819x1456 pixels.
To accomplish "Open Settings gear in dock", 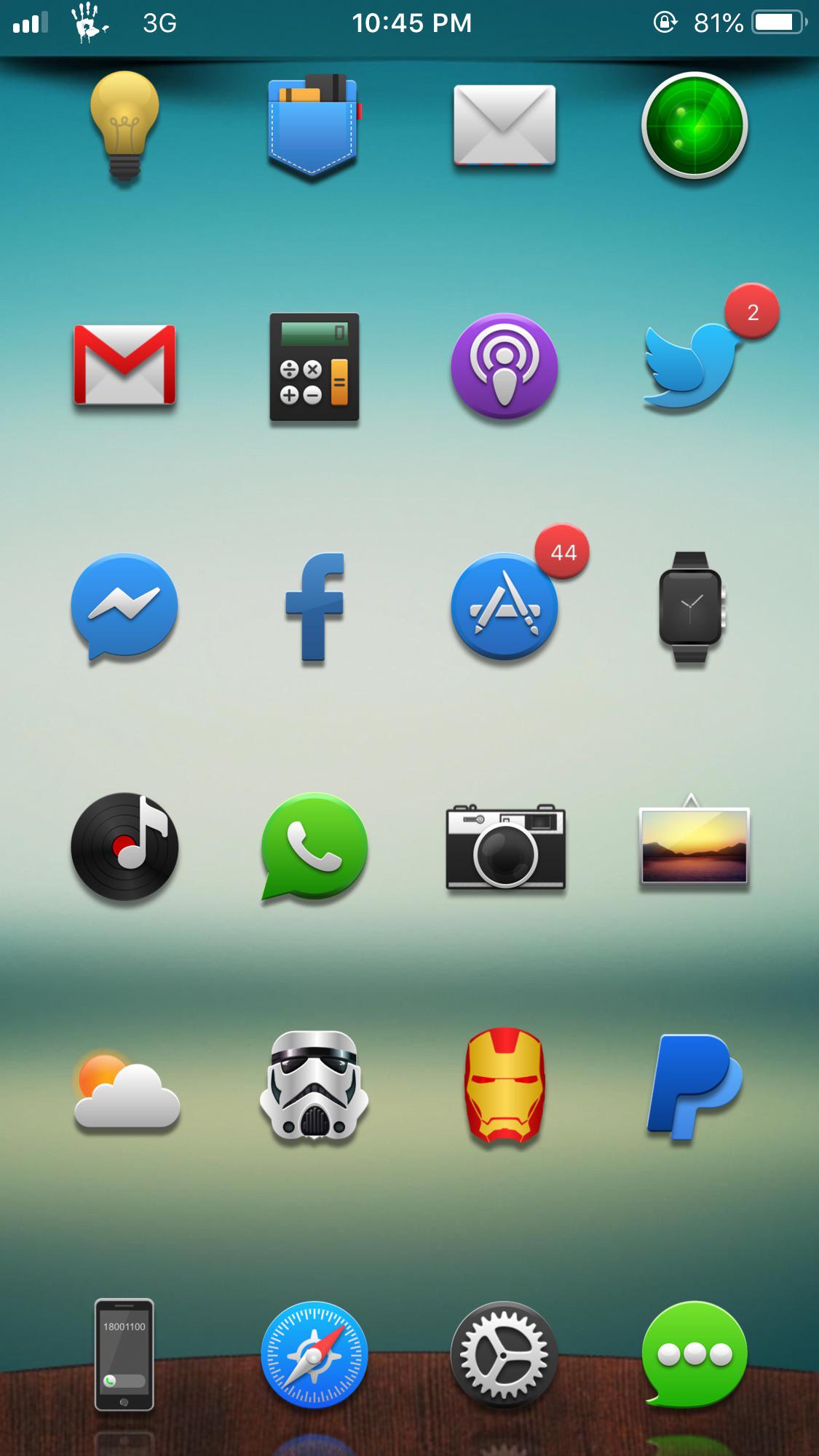I will [x=504, y=1354].
